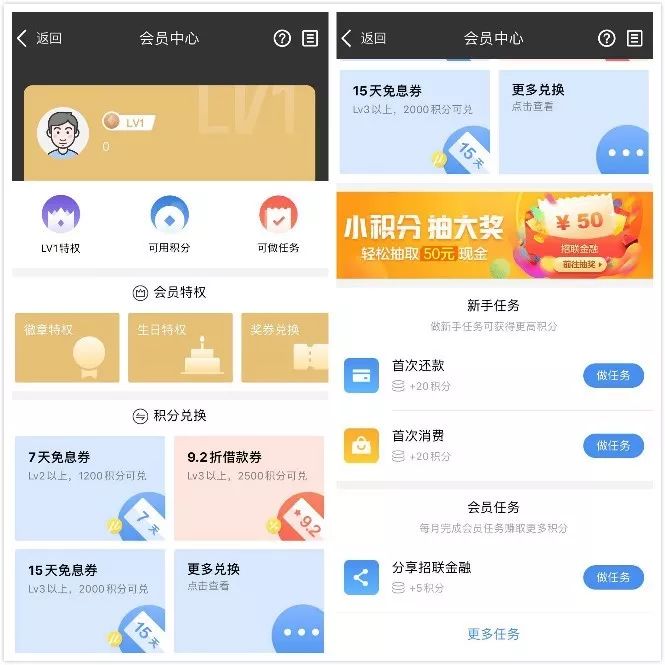Start the 分享招联金融 task

tap(613, 577)
